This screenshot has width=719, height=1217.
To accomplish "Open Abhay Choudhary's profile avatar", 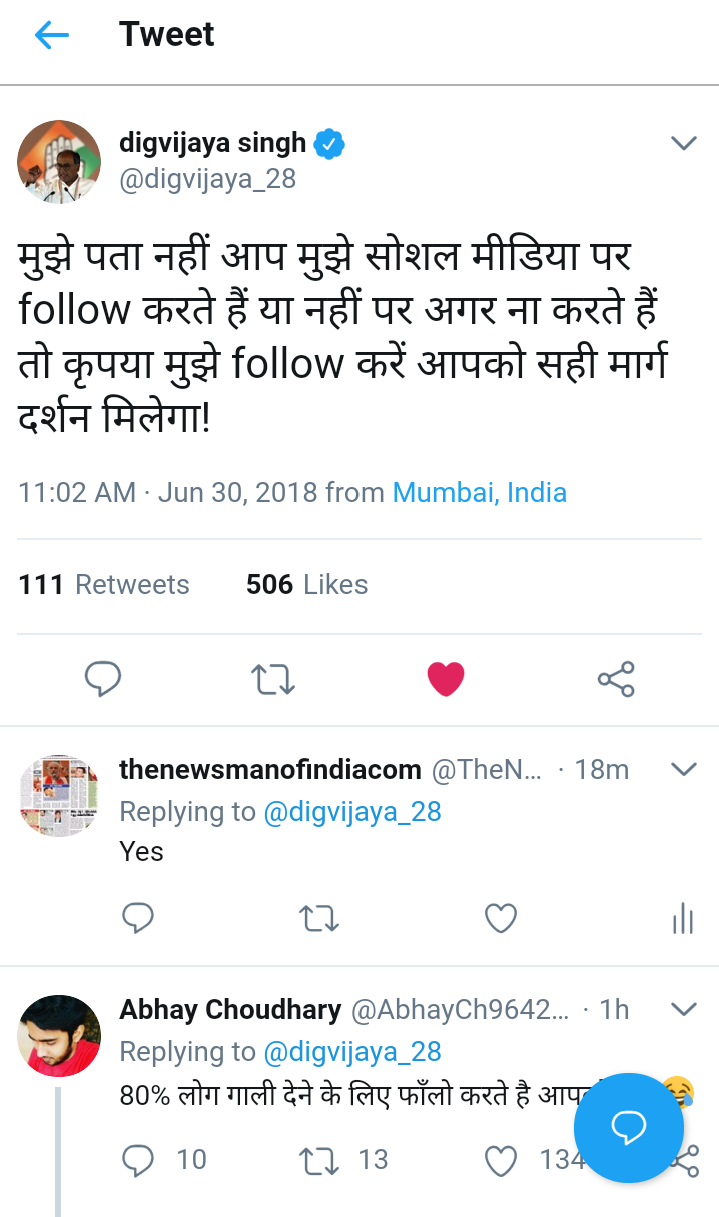I will pyautogui.click(x=59, y=1035).
